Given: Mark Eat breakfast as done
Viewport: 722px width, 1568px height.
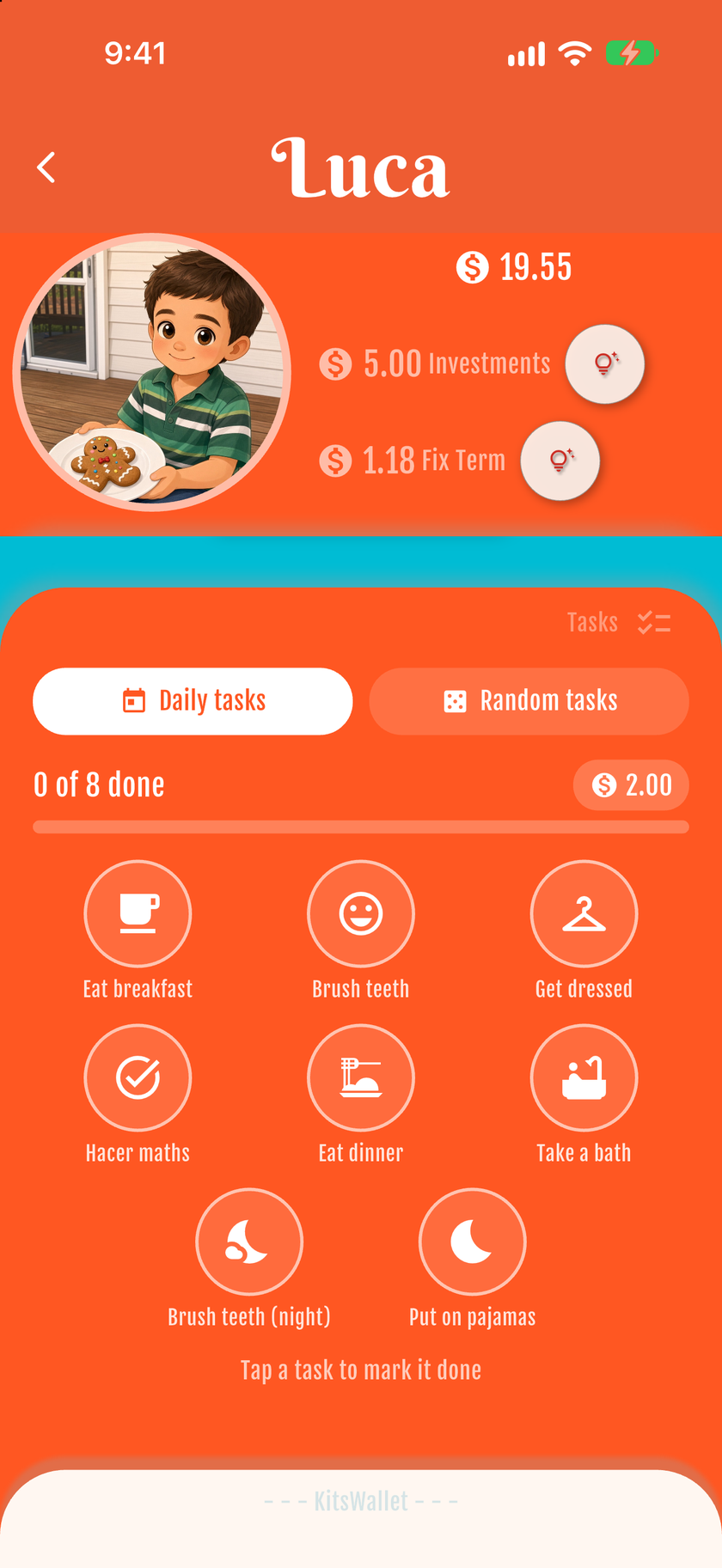Looking at the screenshot, I should click(138, 913).
